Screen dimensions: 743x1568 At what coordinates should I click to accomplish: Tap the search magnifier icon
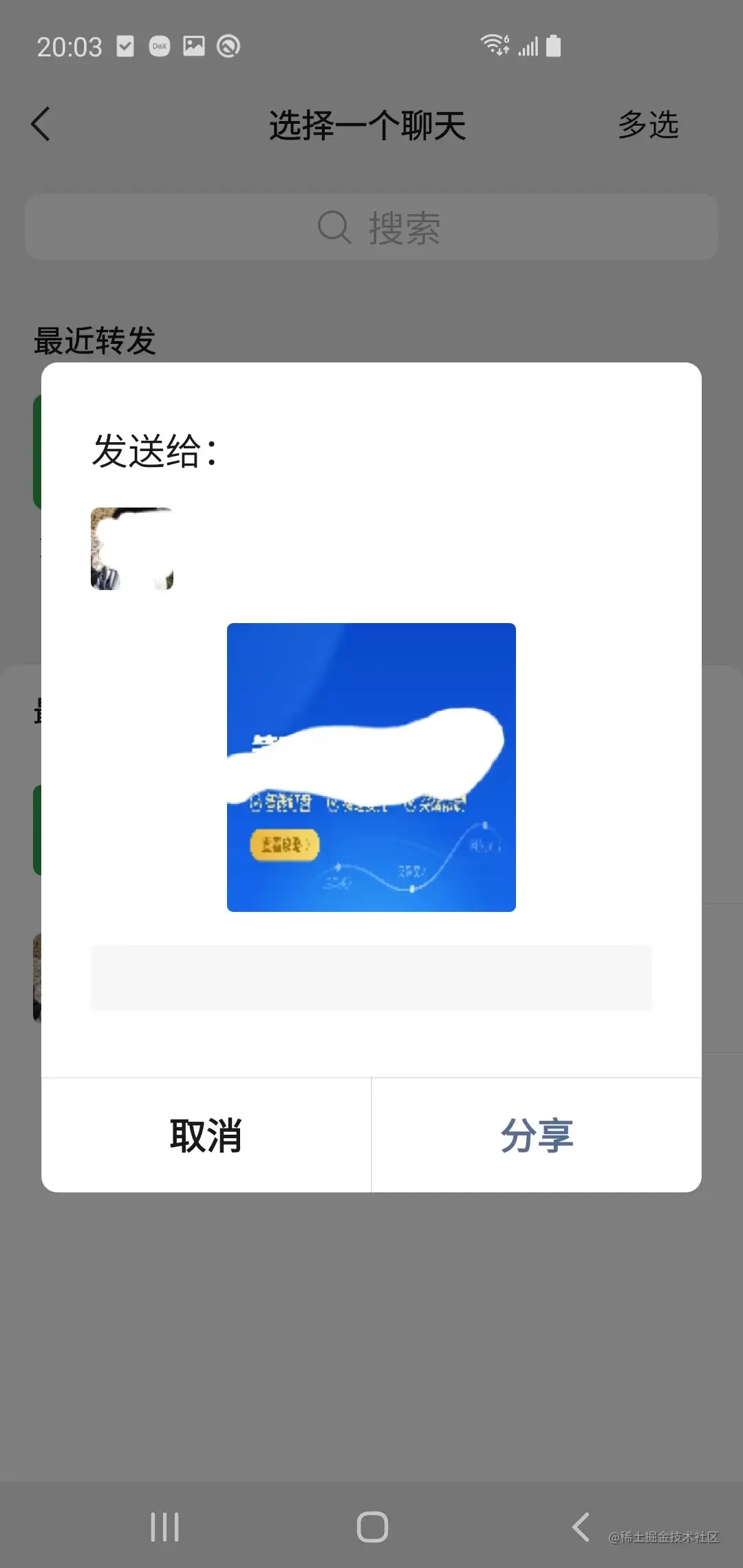point(333,227)
